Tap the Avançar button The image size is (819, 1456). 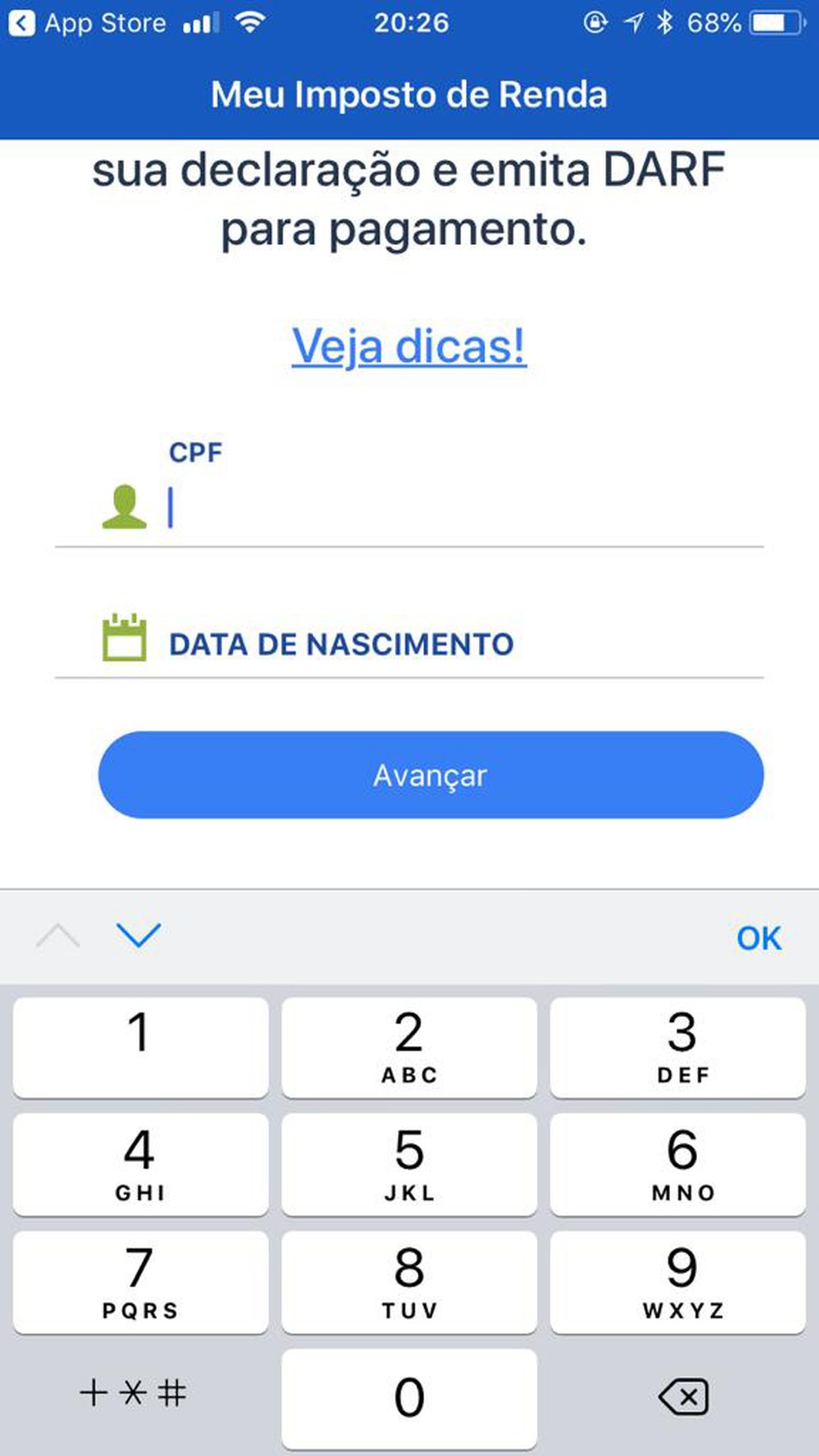(x=431, y=775)
